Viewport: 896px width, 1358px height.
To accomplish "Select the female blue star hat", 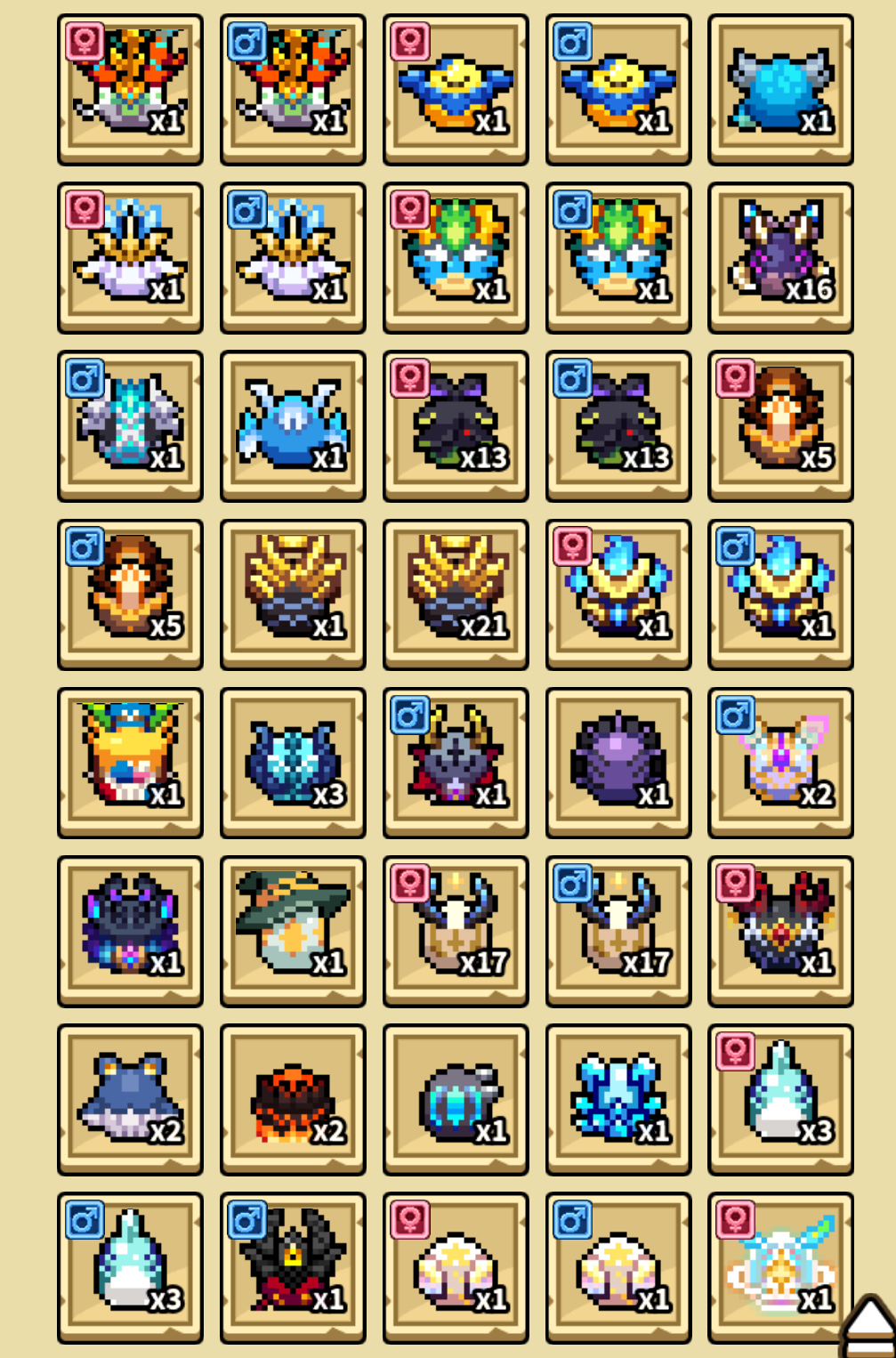I will coord(456,89).
